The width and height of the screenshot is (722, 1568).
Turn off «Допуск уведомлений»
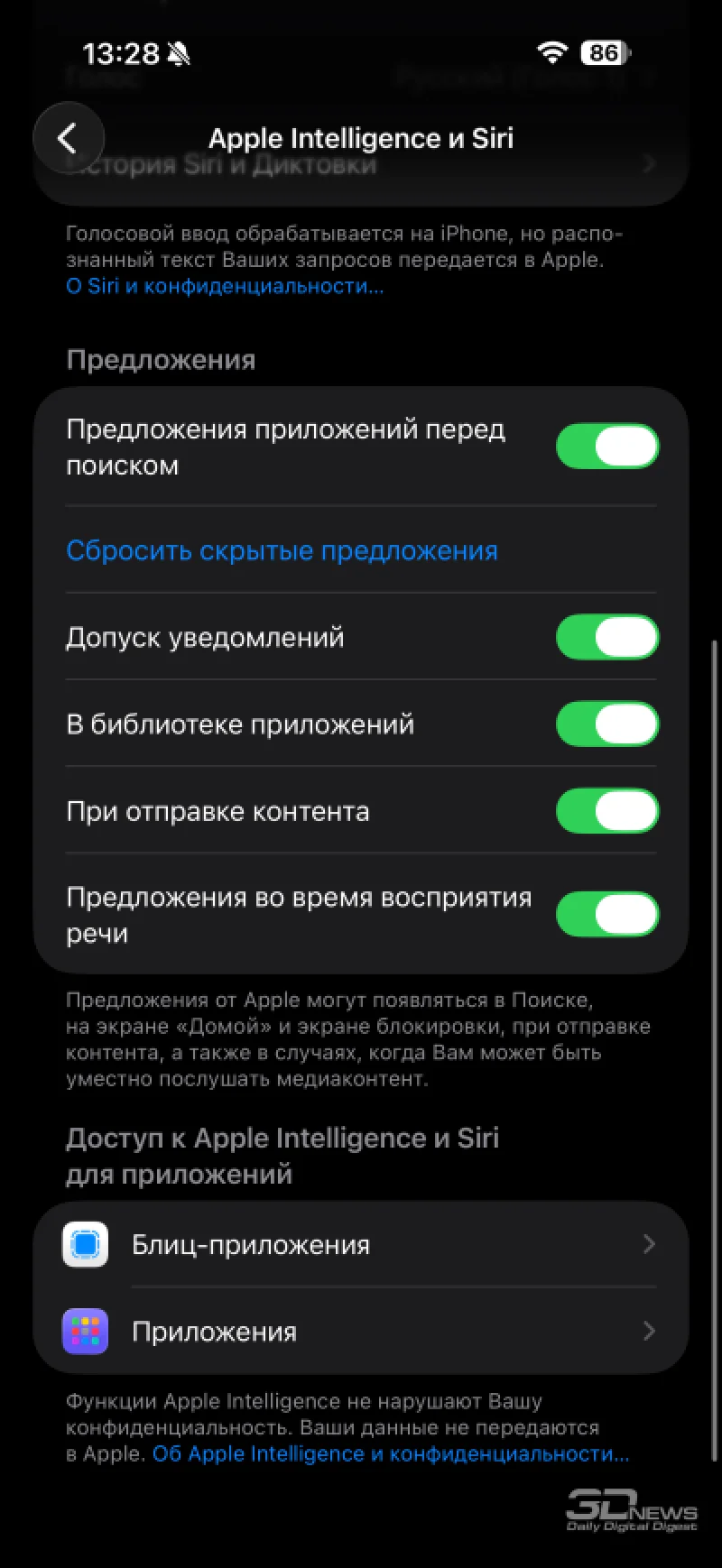(606, 637)
